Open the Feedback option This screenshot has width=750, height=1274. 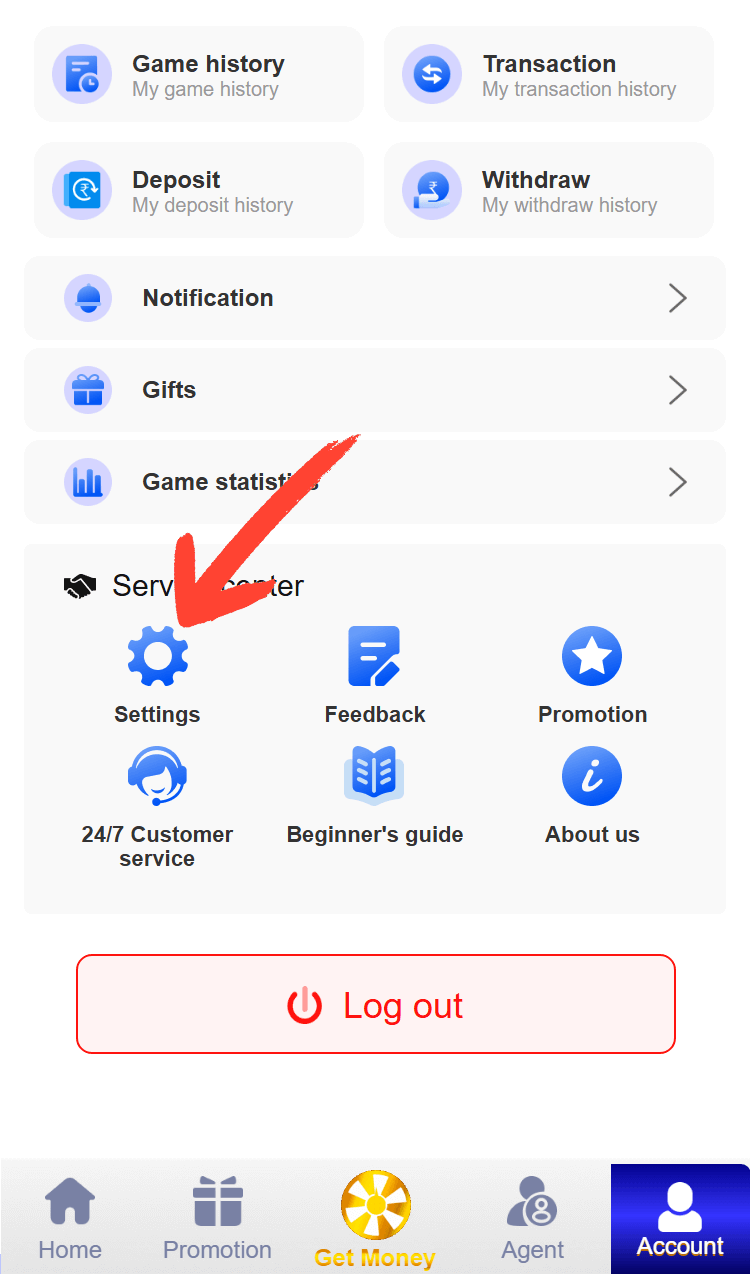coord(374,673)
